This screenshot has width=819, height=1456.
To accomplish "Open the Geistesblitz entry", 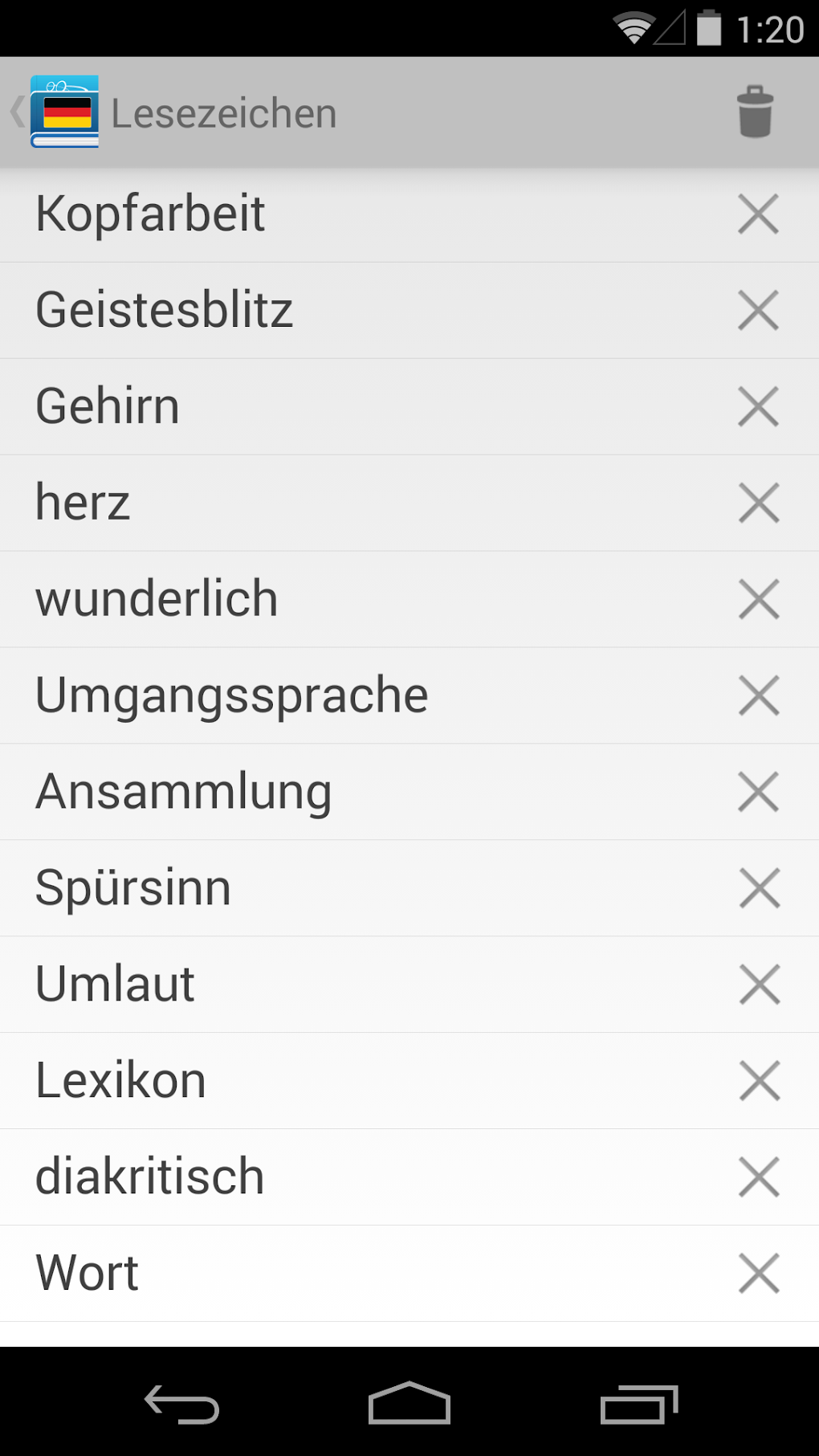I will [x=165, y=311].
